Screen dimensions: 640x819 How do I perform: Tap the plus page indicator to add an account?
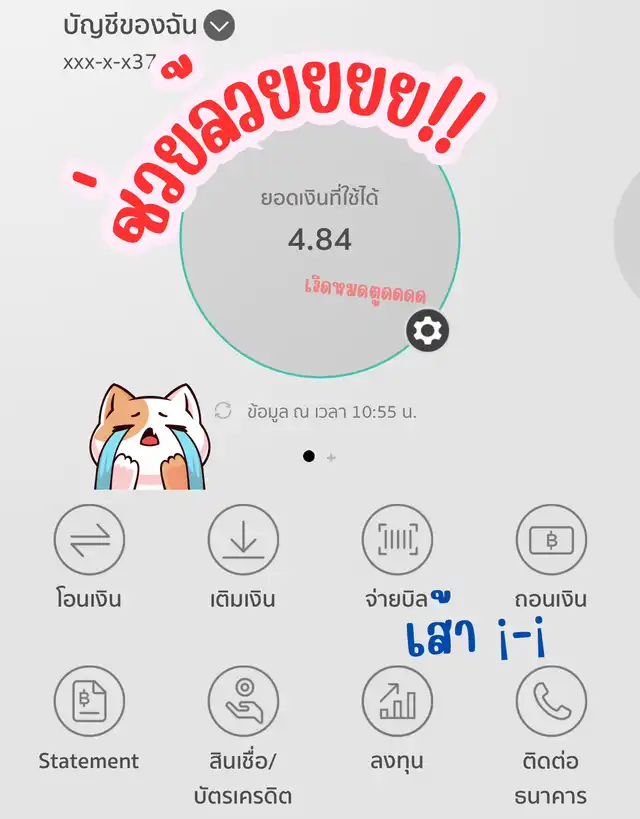(x=331, y=457)
